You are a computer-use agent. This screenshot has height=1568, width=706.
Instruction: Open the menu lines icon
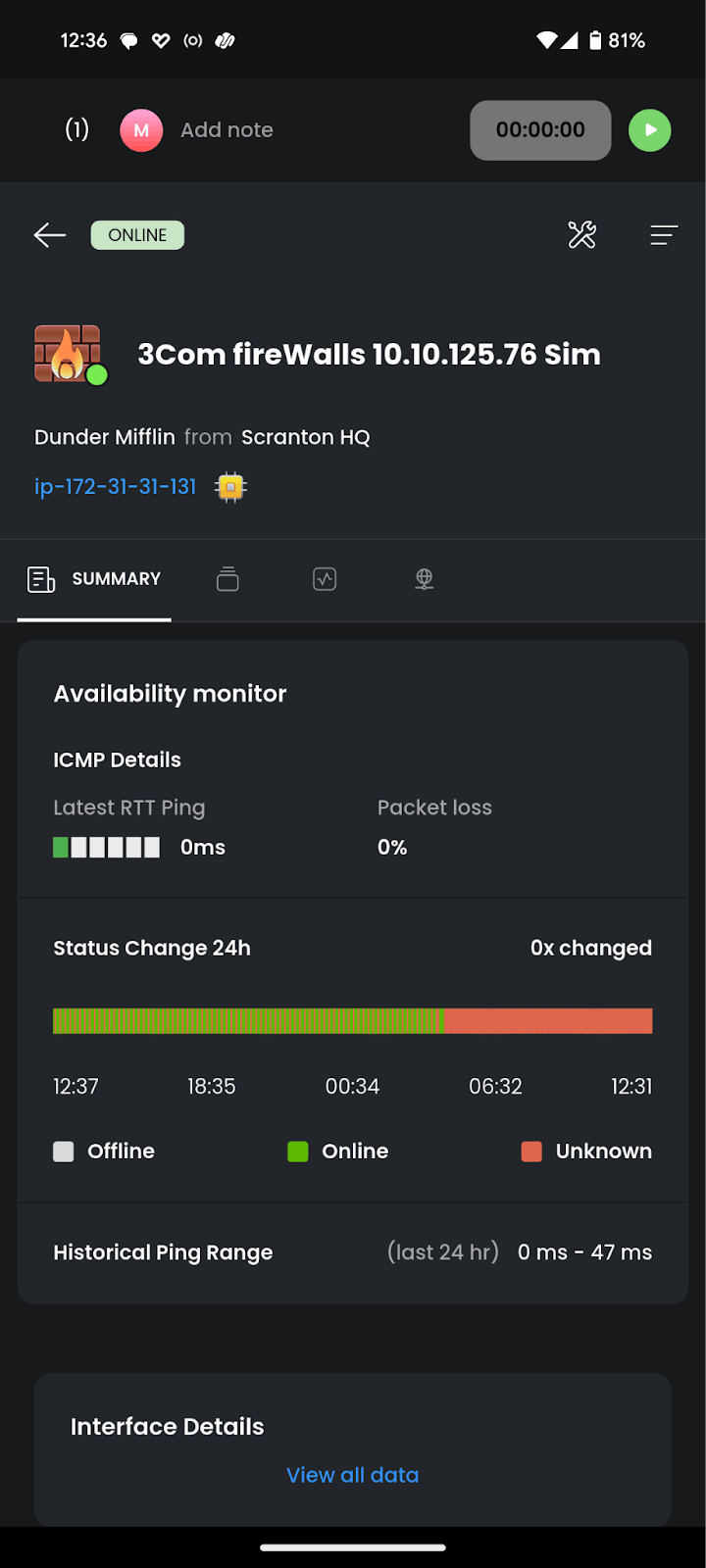(664, 235)
